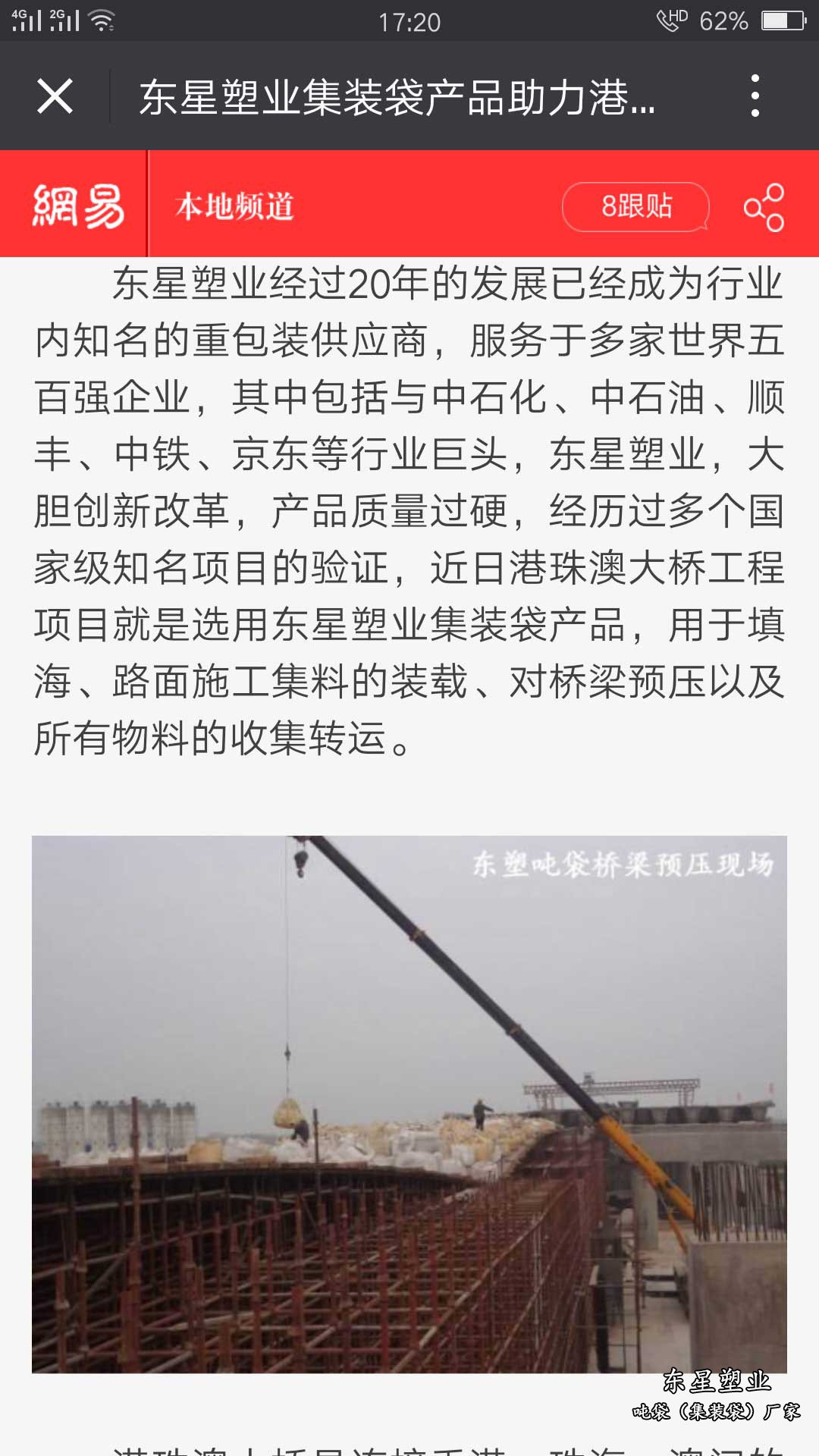Image resolution: width=819 pixels, height=1456 pixels.
Task: Open the bridge construction photo
Action: tap(409, 1104)
